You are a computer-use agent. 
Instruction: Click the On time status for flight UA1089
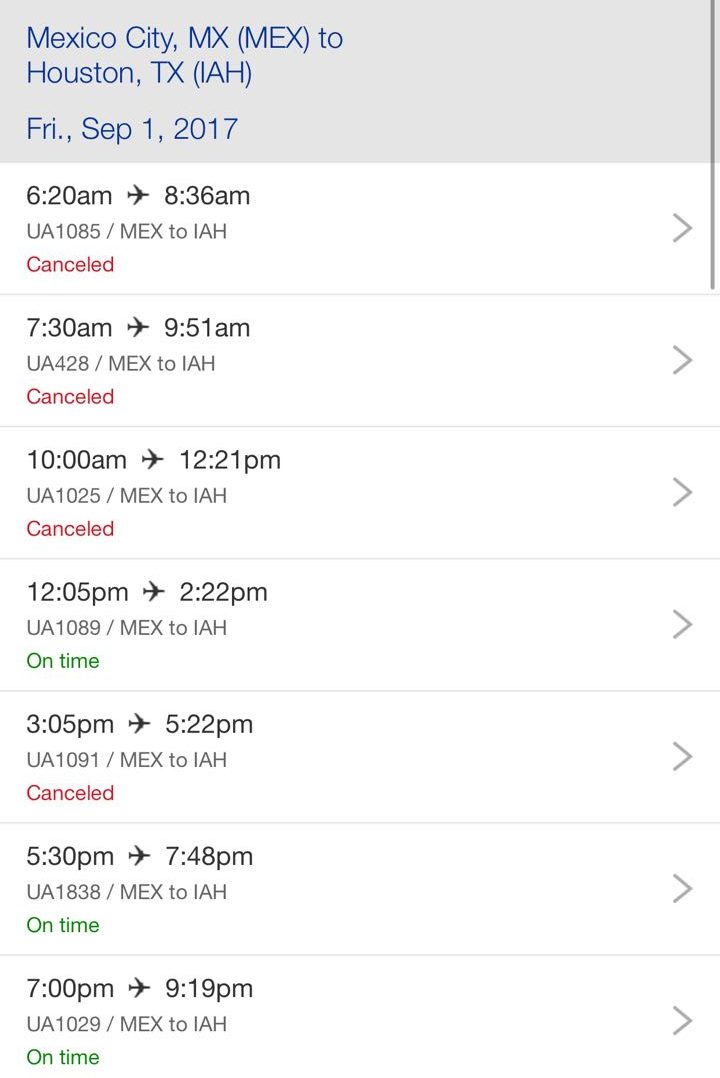coord(63,660)
